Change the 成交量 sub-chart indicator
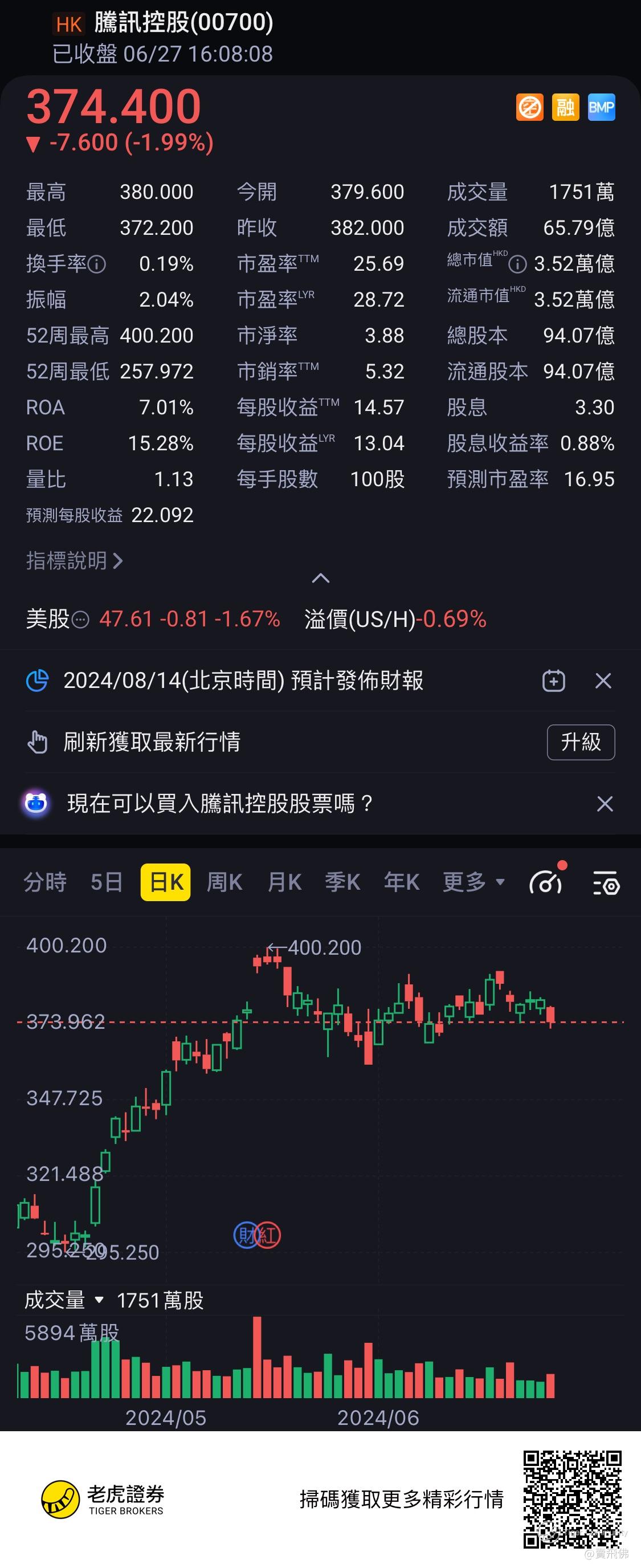 [x=64, y=1300]
